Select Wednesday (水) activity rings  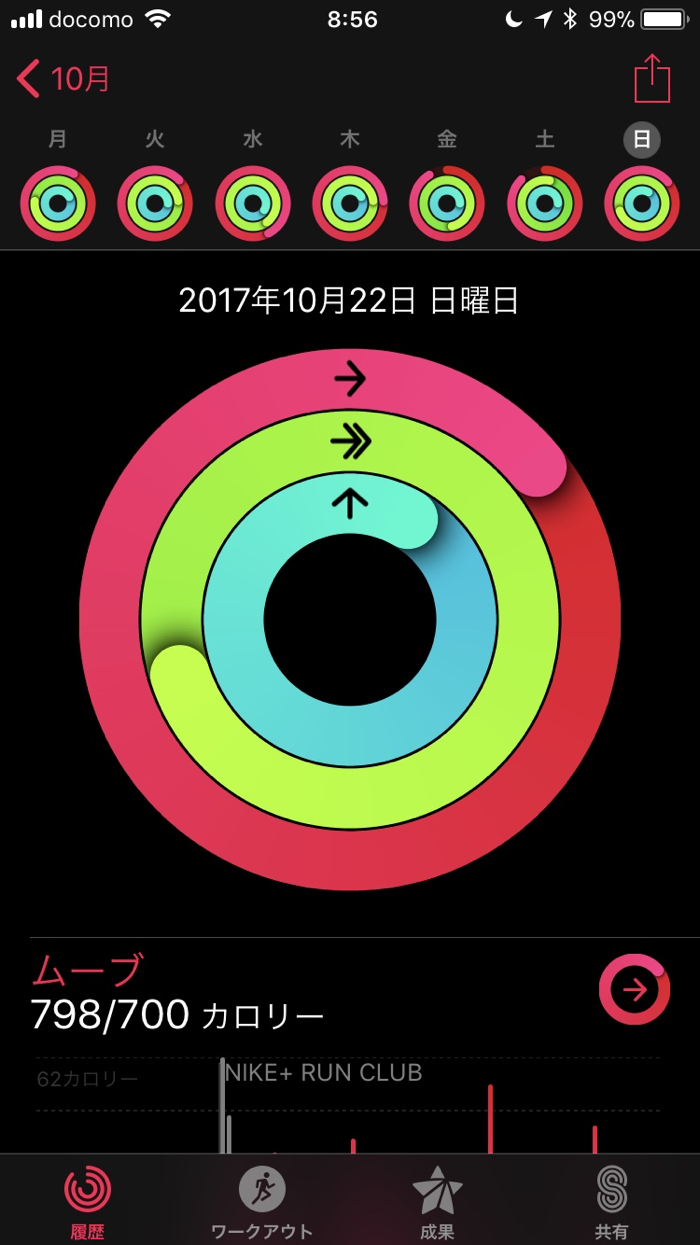pos(252,203)
